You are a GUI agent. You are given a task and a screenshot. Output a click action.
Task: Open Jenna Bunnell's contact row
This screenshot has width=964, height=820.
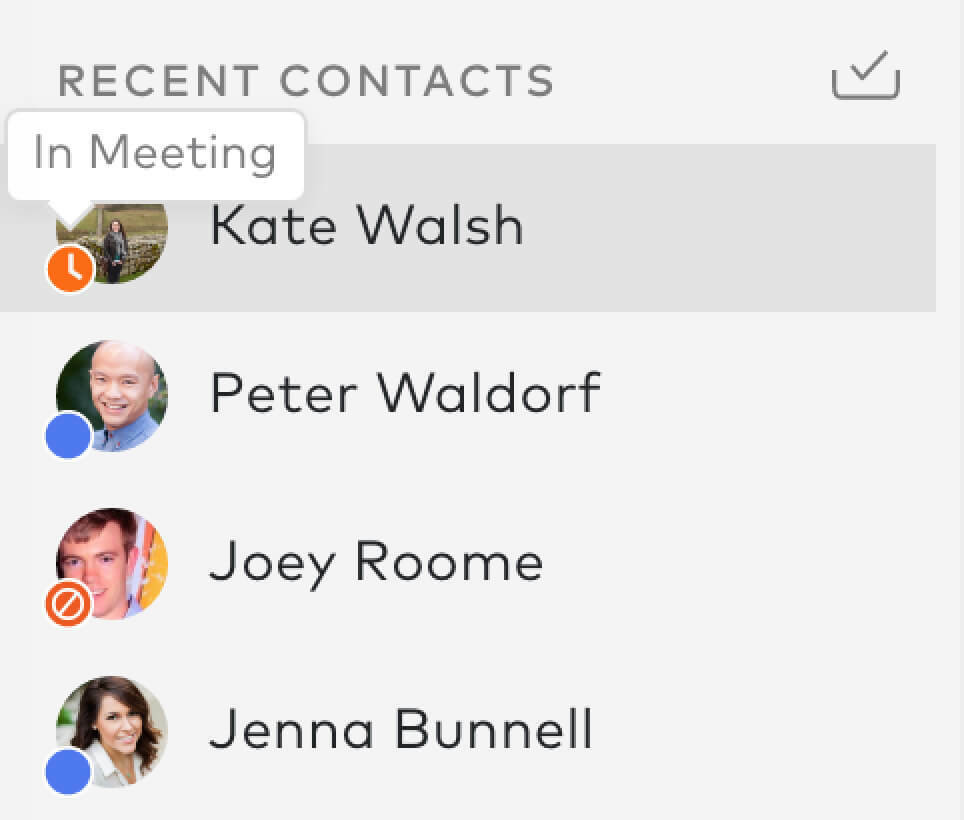pyautogui.click(x=400, y=730)
